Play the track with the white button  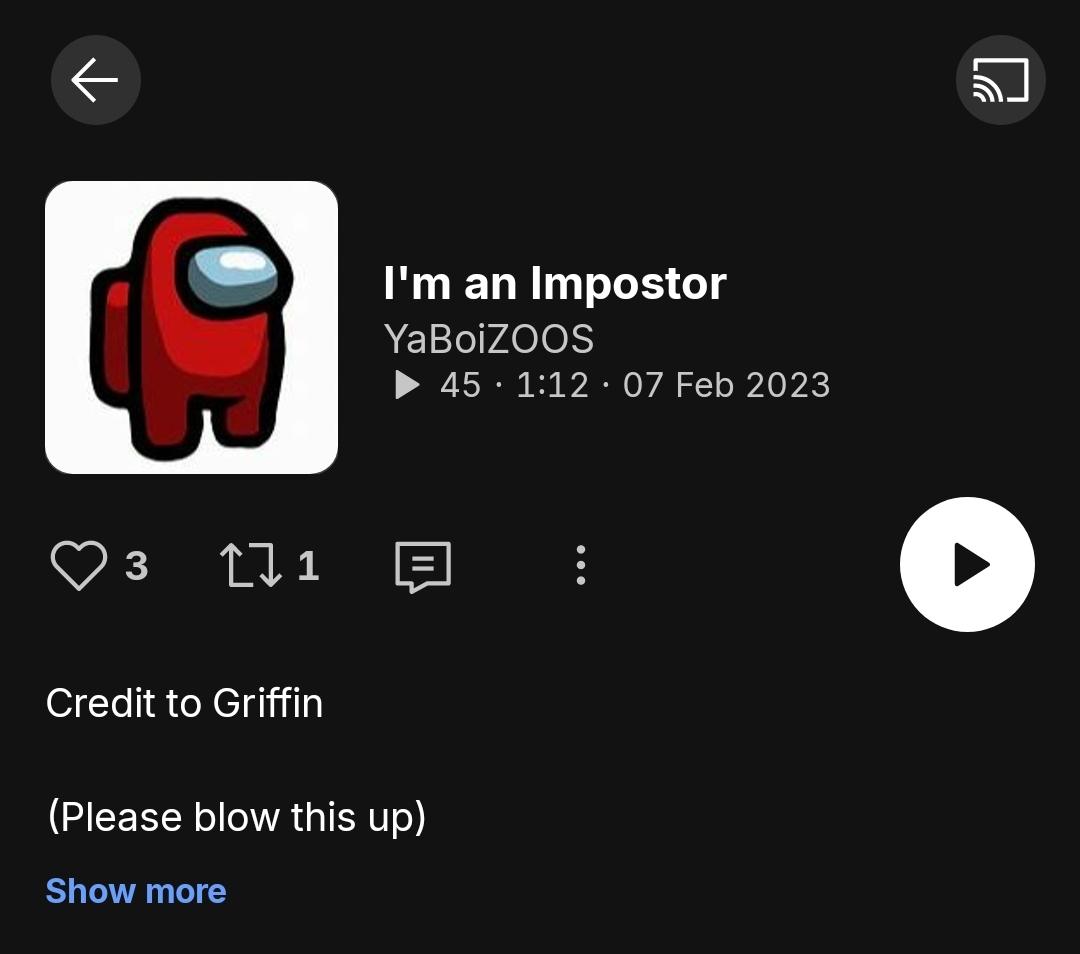click(967, 564)
